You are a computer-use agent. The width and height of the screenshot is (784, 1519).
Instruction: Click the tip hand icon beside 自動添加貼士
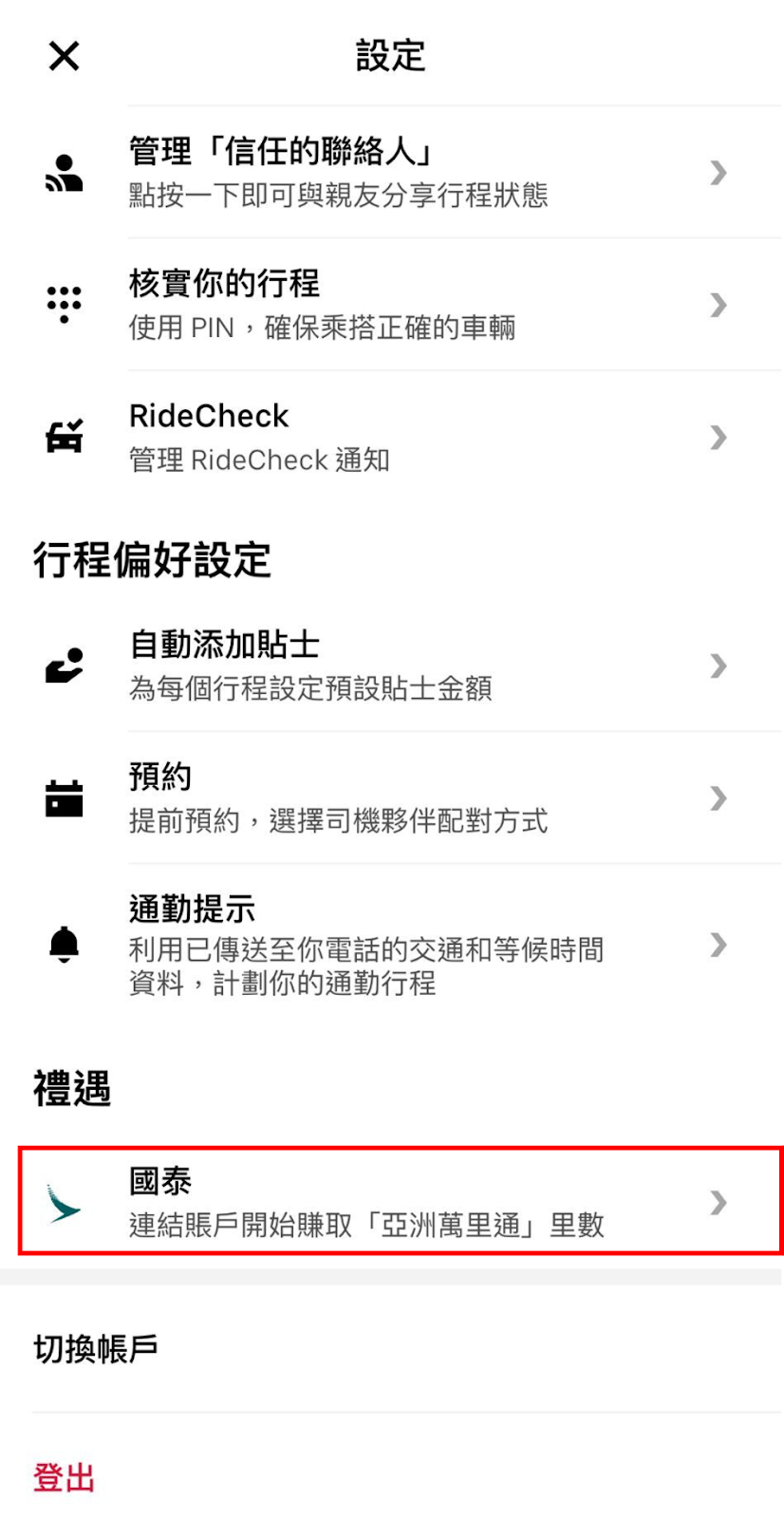[x=63, y=665]
